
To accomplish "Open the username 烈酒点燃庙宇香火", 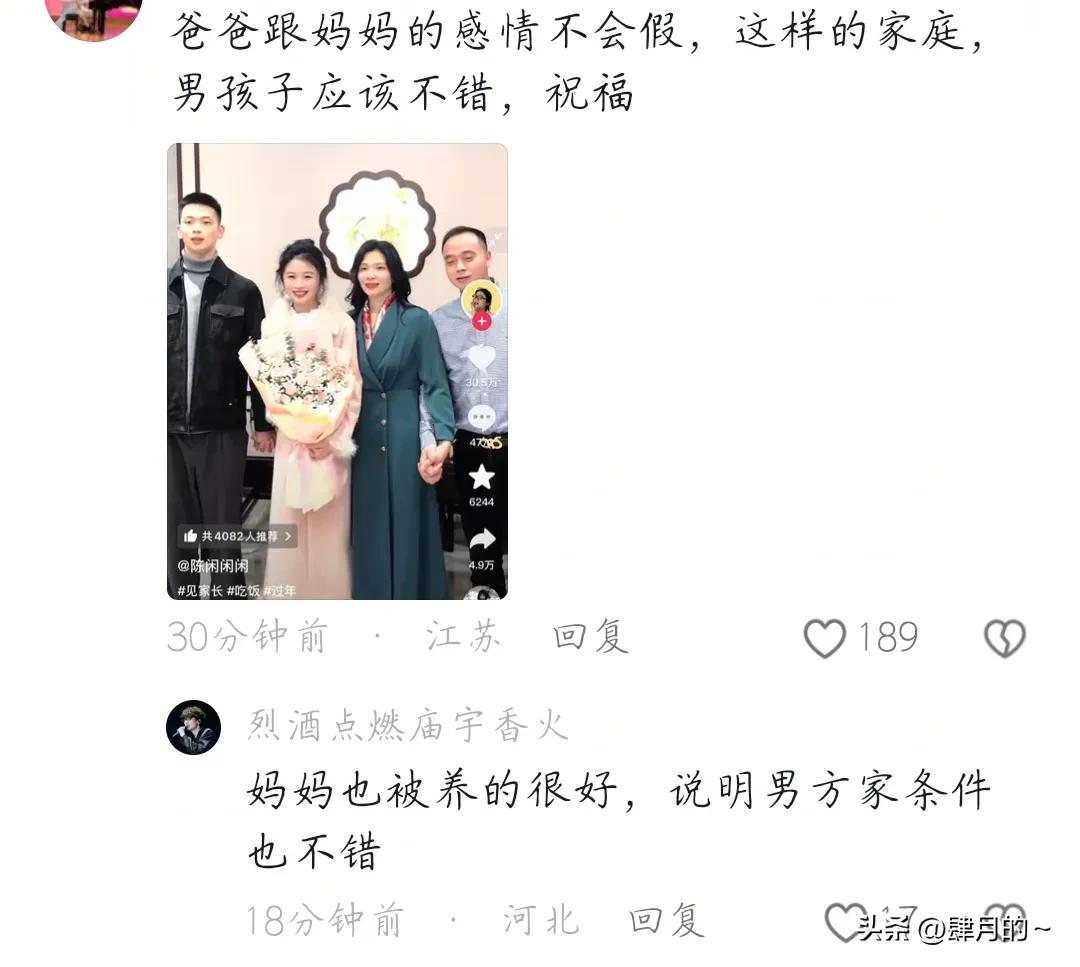I will [x=408, y=726].
